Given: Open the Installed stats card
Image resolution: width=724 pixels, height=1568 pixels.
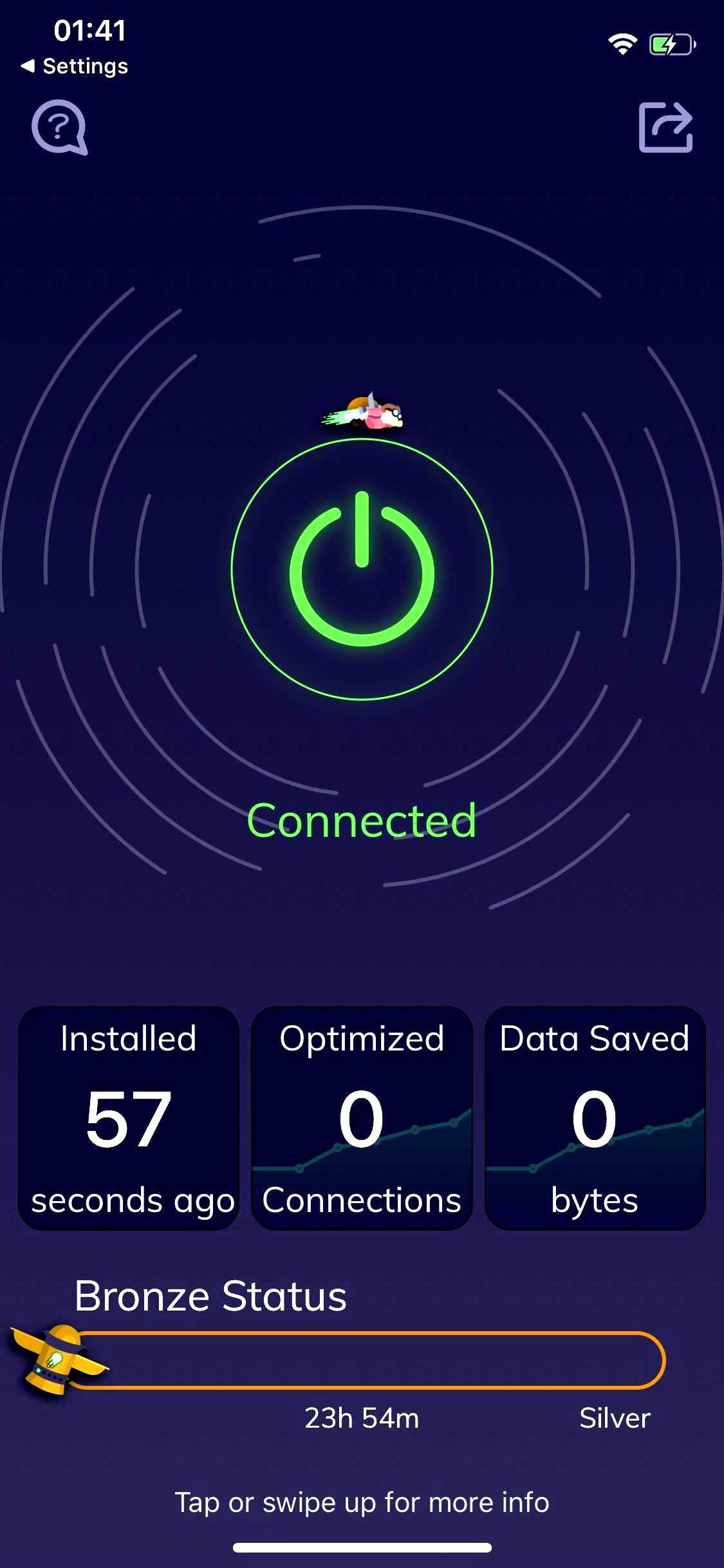Looking at the screenshot, I should [x=129, y=1119].
